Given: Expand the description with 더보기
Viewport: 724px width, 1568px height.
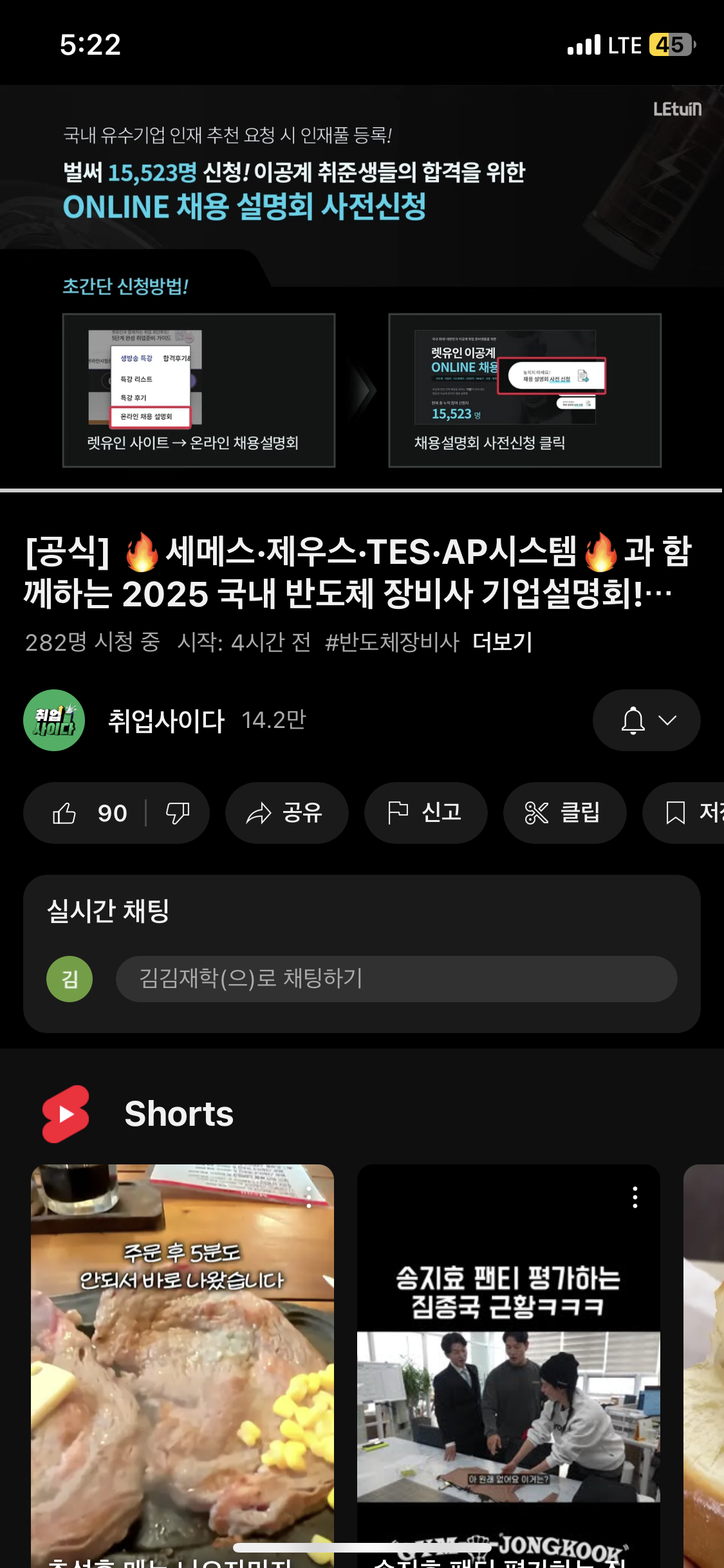Looking at the screenshot, I should coord(503,642).
